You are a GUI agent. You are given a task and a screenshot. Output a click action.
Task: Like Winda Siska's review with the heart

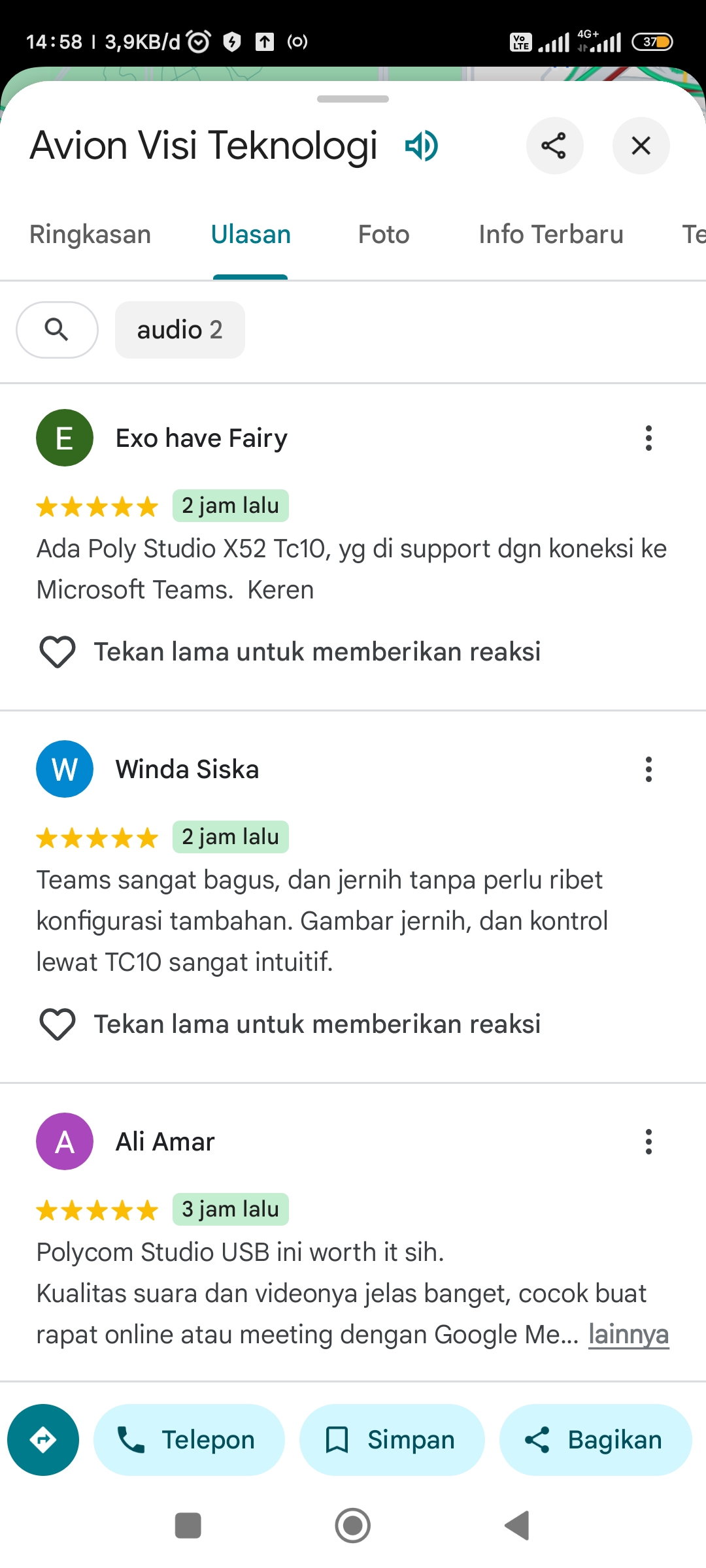coord(58,1024)
